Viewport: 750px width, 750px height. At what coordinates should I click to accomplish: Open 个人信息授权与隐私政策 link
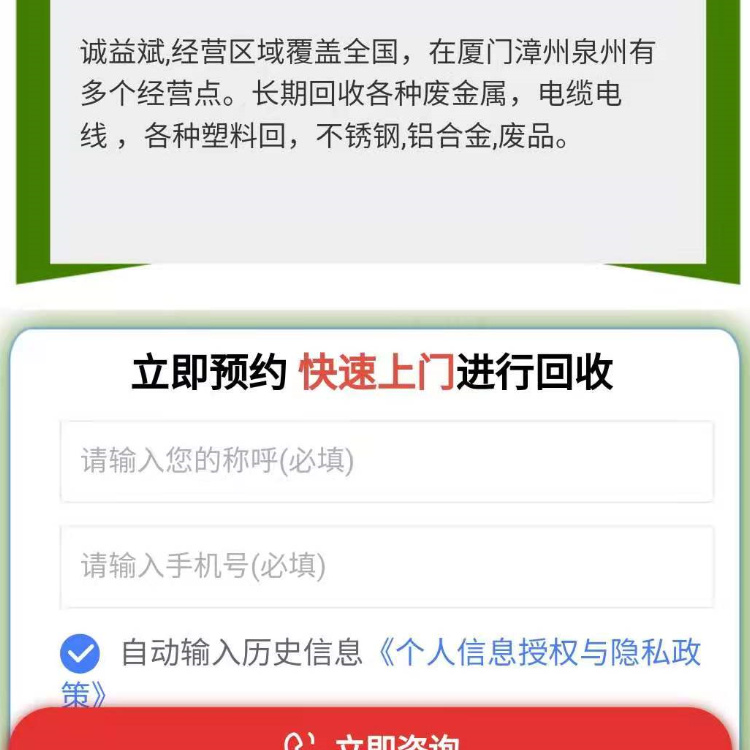coord(540,653)
